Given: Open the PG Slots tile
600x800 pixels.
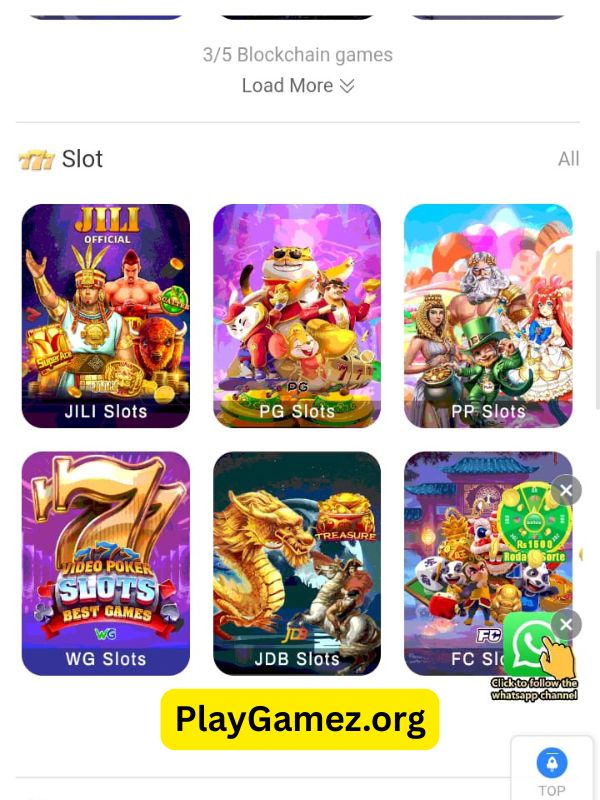Looking at the screenshot, I should coord(297,316).
